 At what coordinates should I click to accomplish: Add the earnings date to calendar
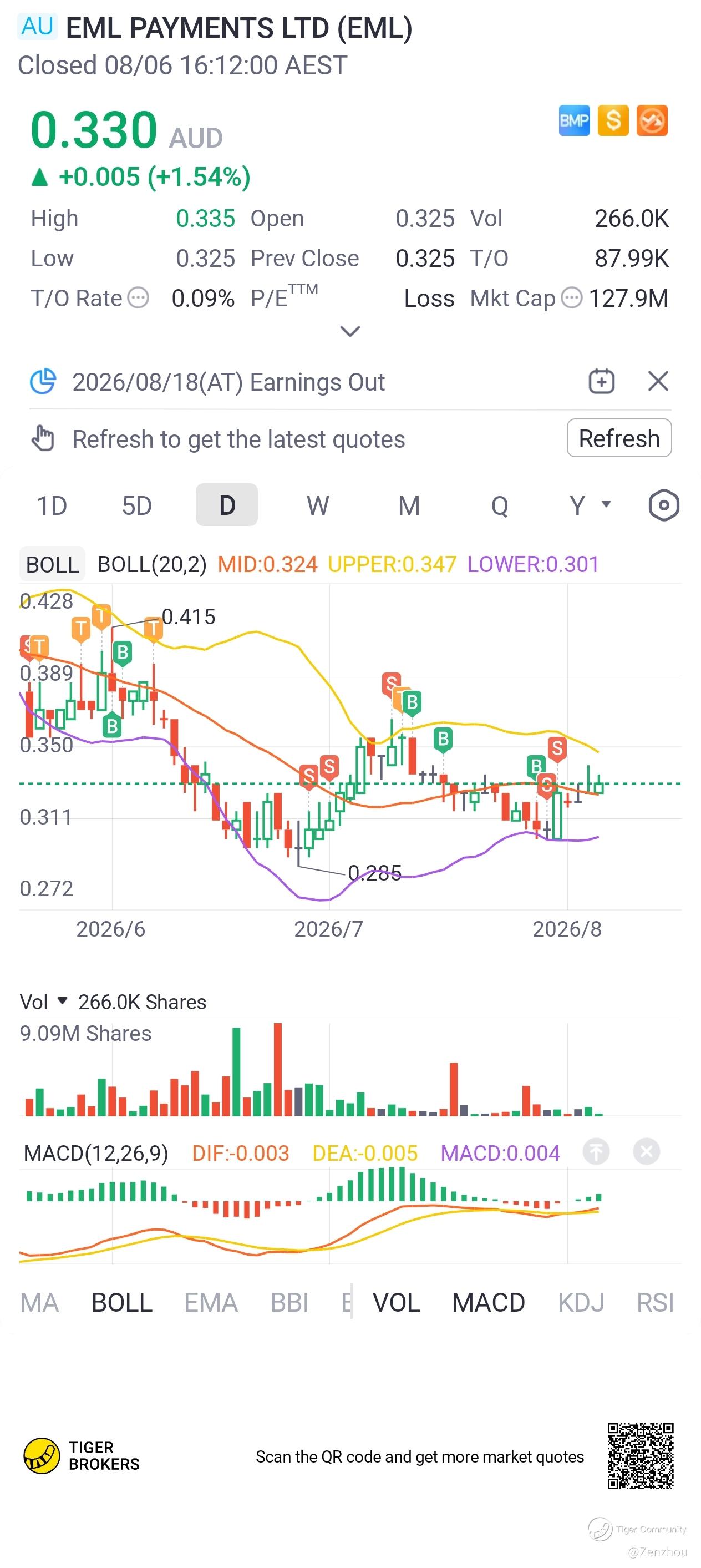click(x=601, y=382)
